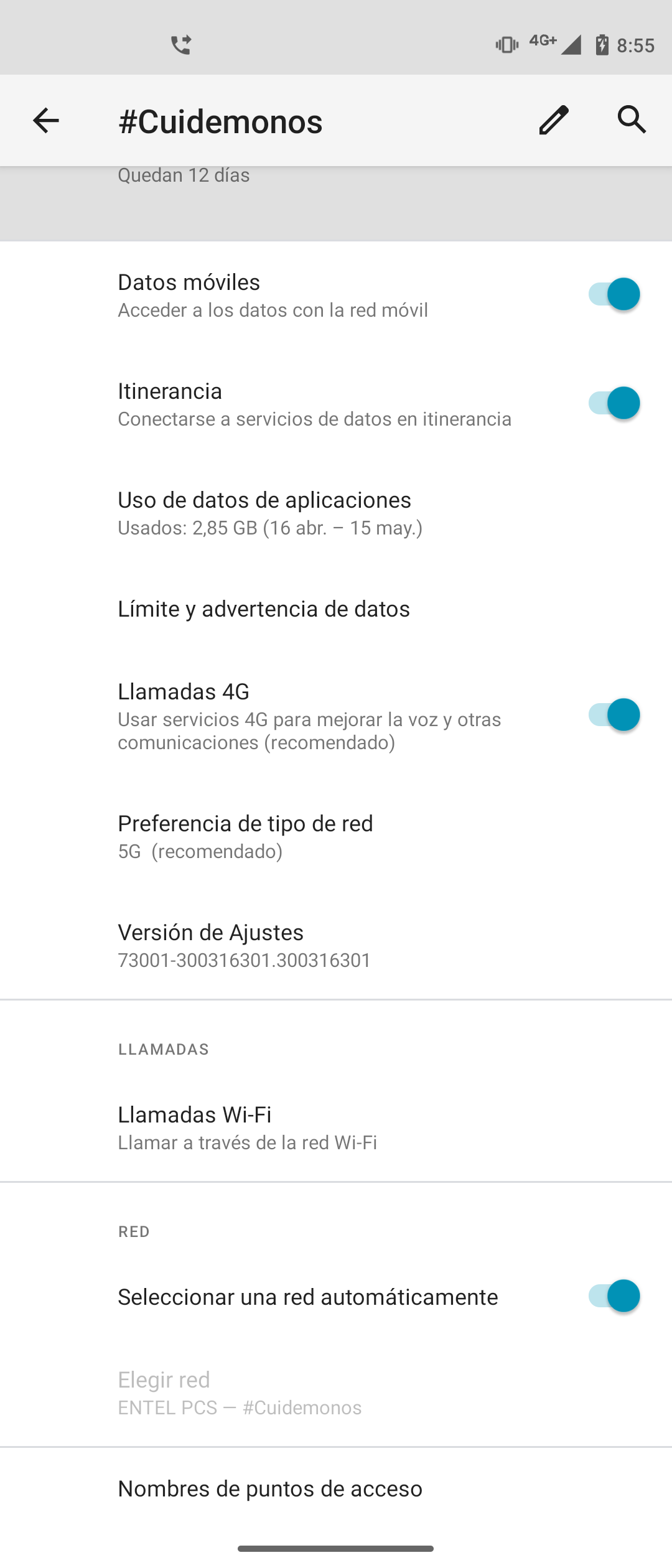Open Nombres de puntos de acceso
The image size is (672, 1568).
336,1488
